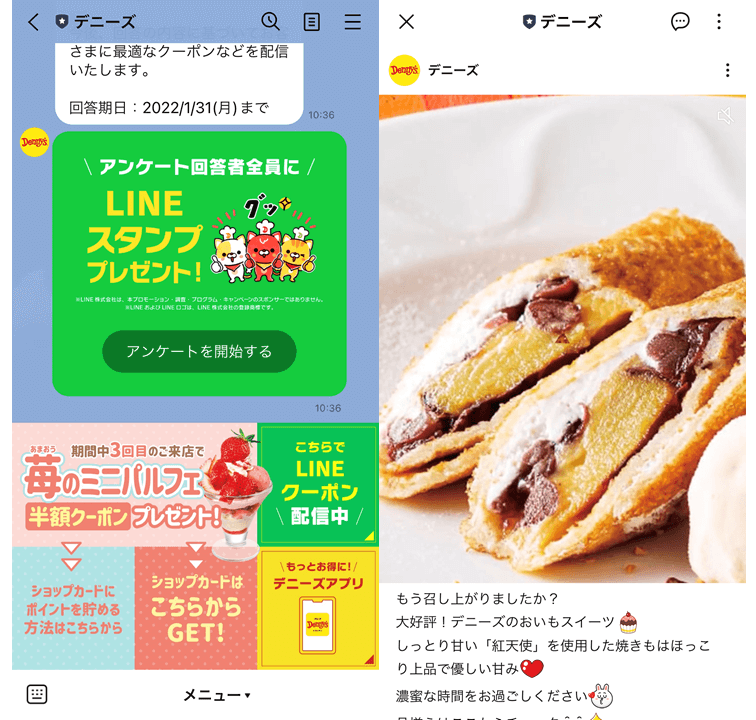Tap アンケートを開始する button
This screenshot has width=756, height=720.
pyautogui.click(x=199, y=351)
